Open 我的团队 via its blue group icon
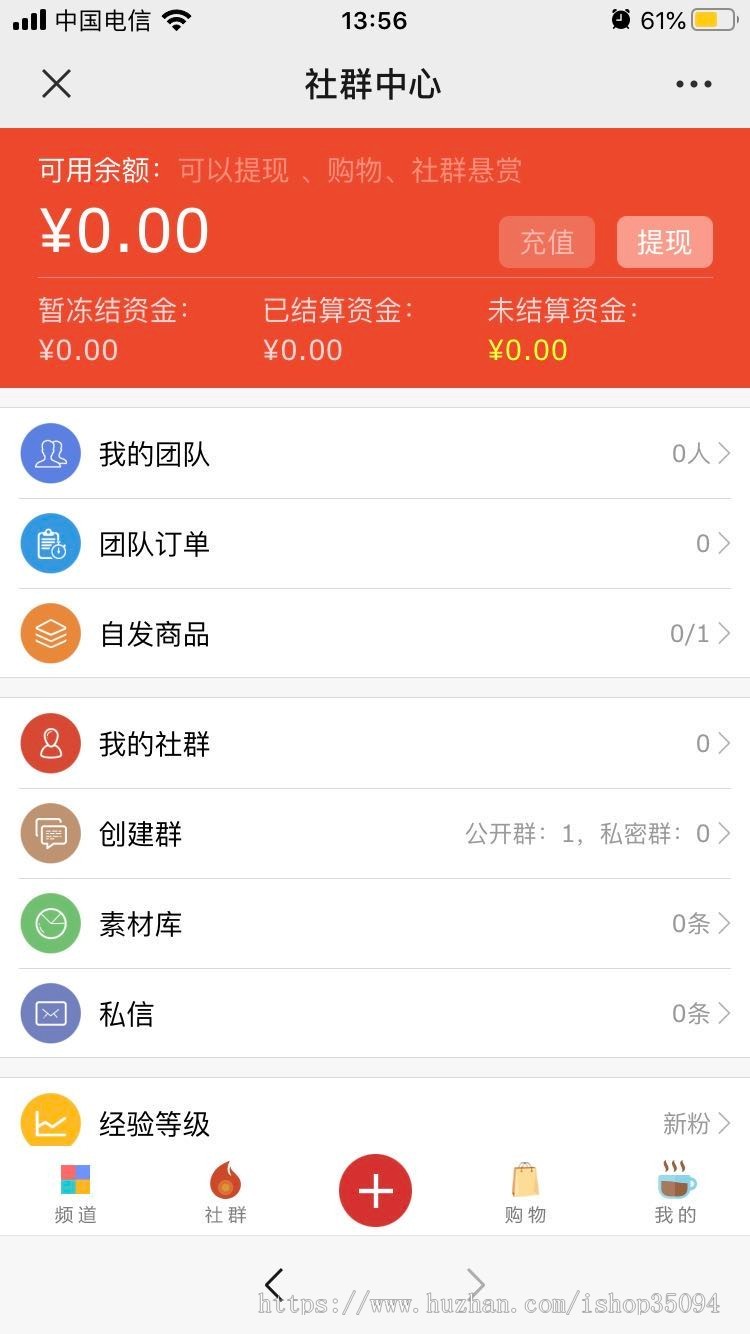 (50, 453)
